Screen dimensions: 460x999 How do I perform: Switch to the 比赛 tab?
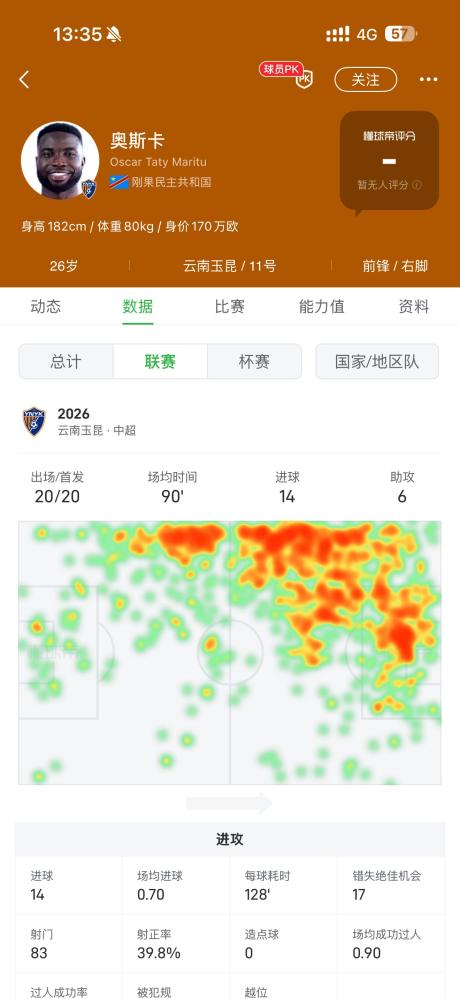[229, 306]
